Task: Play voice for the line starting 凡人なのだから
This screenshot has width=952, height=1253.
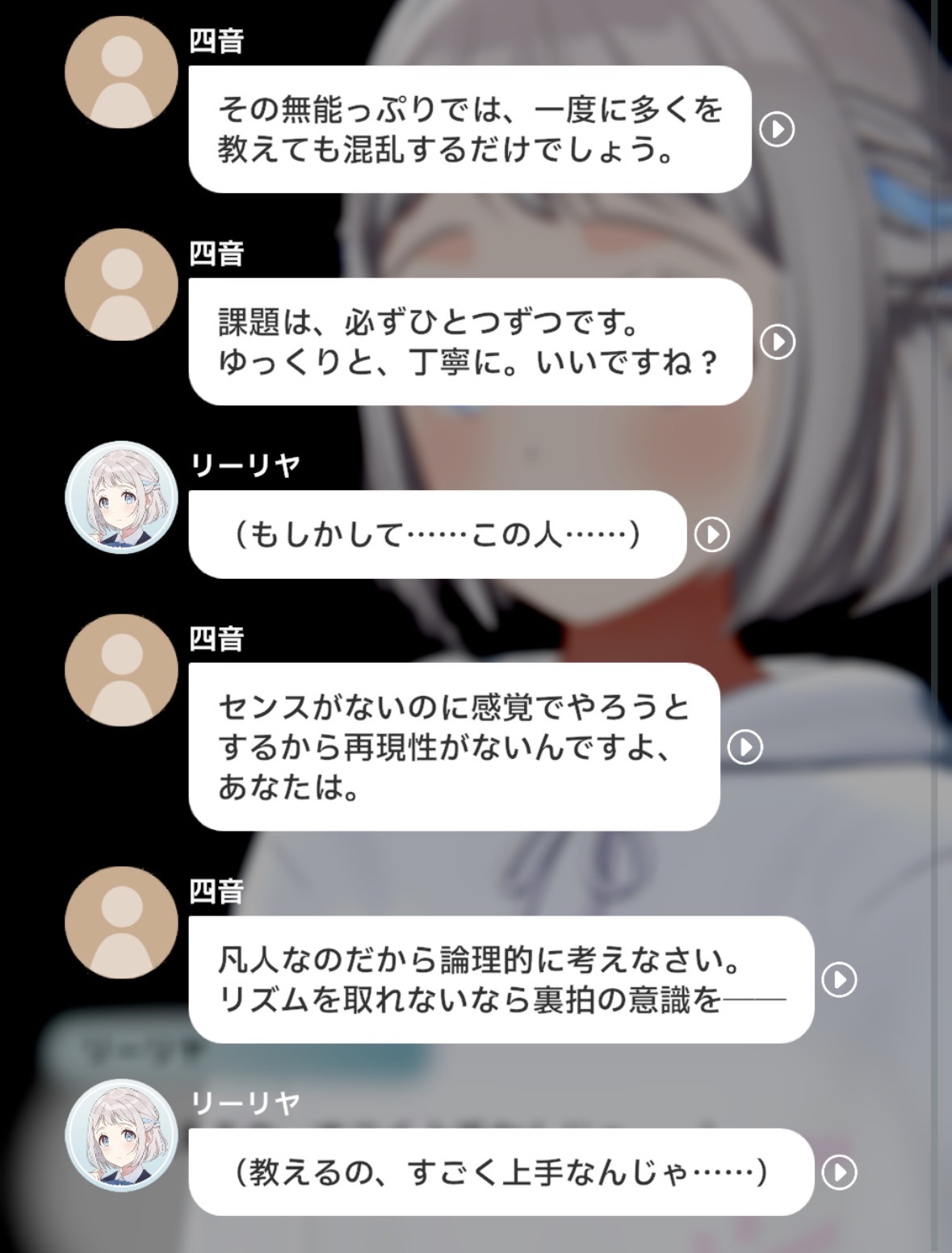Action: pyautogui.click(x=839, y=980)
